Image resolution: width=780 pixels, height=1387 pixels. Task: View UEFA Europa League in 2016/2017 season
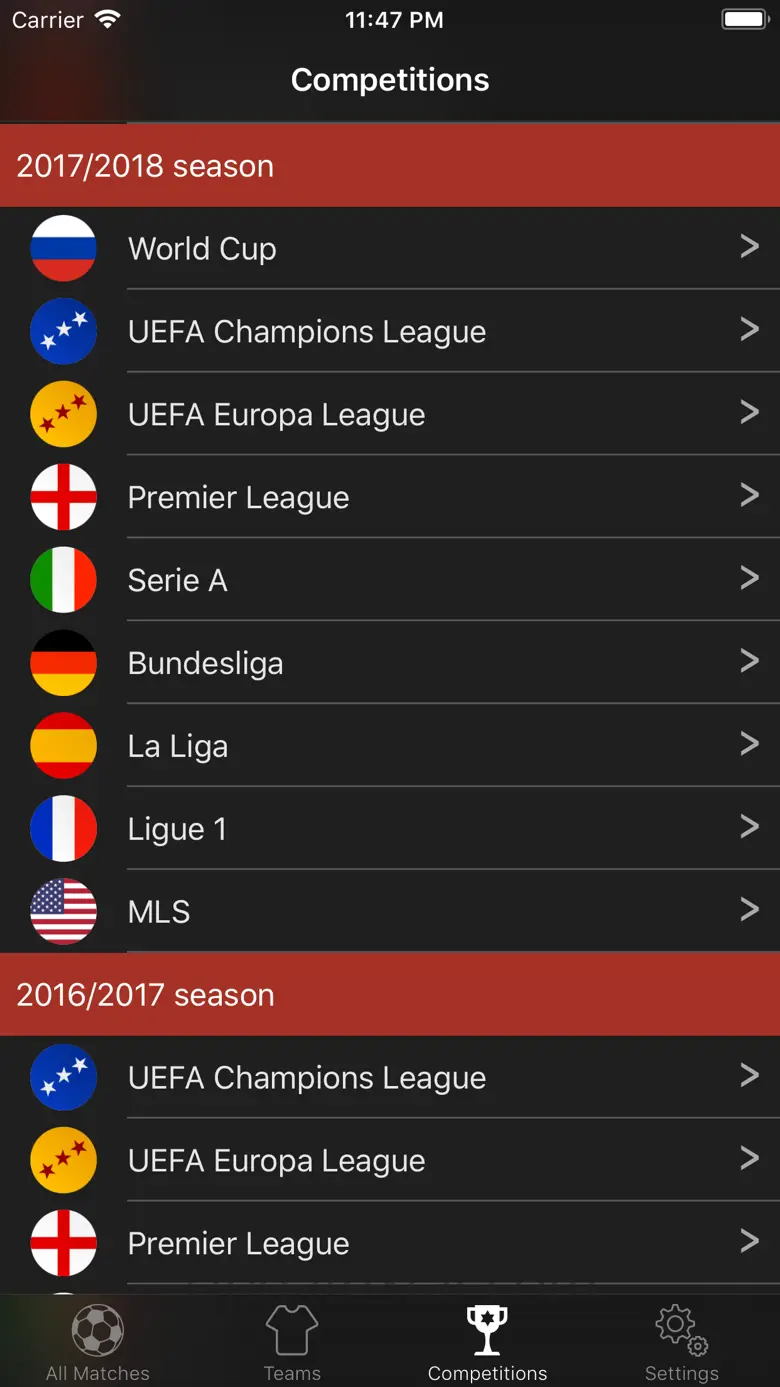[x=390, y=1160]
